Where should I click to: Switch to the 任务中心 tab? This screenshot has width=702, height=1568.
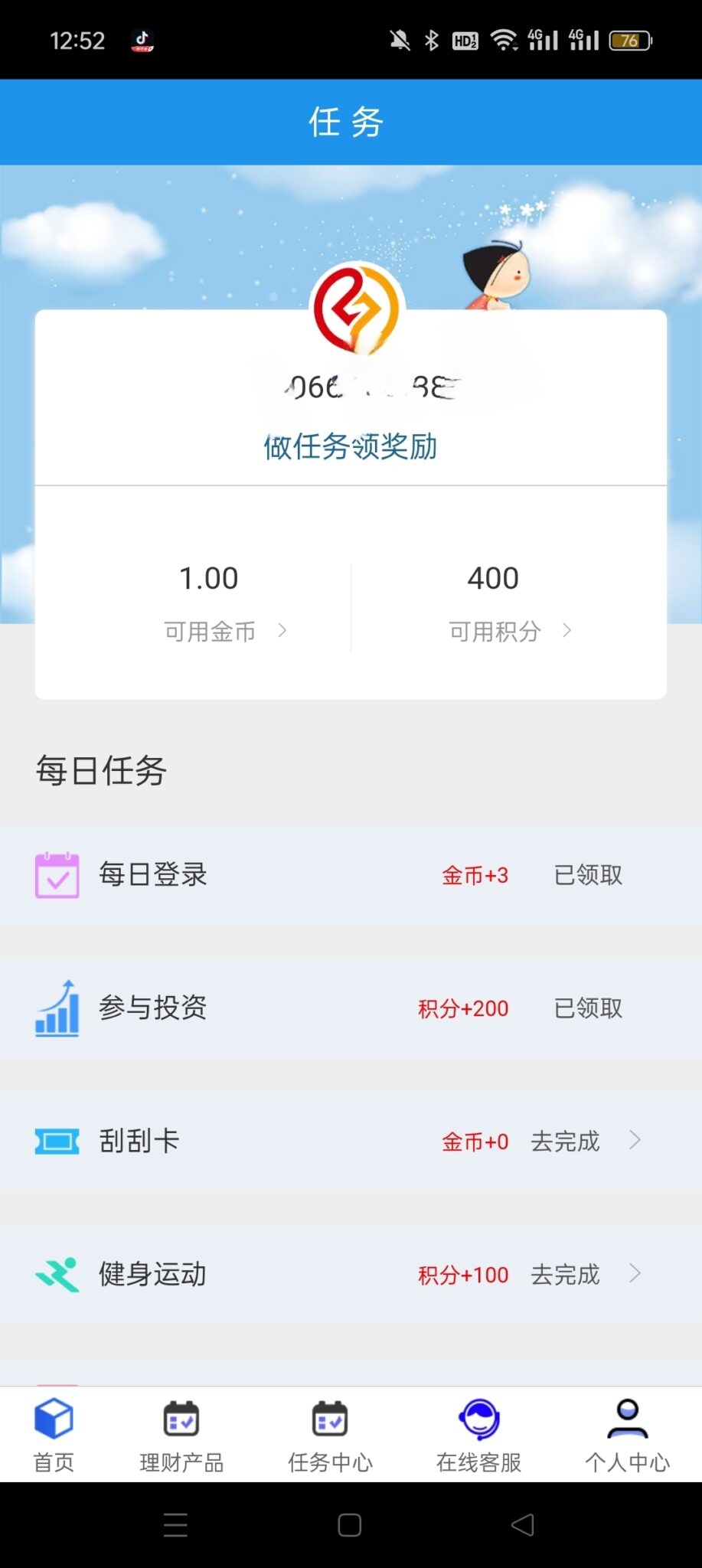pyautogui.click(x=330, y=1435)
